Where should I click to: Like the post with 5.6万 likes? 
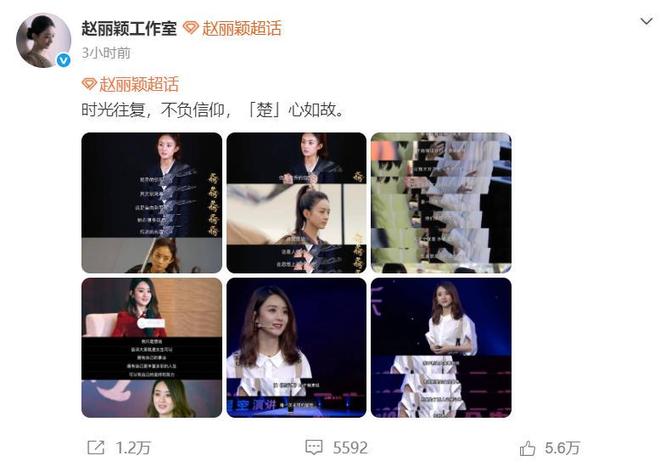click(x=550, y=447)
